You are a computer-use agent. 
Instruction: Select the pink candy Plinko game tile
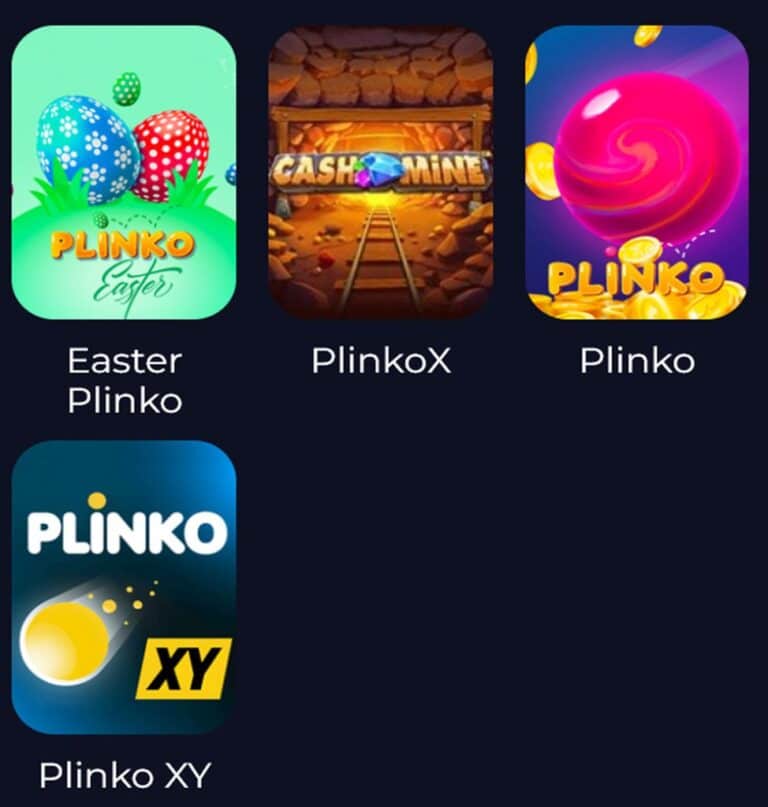(x=635, y=170)
